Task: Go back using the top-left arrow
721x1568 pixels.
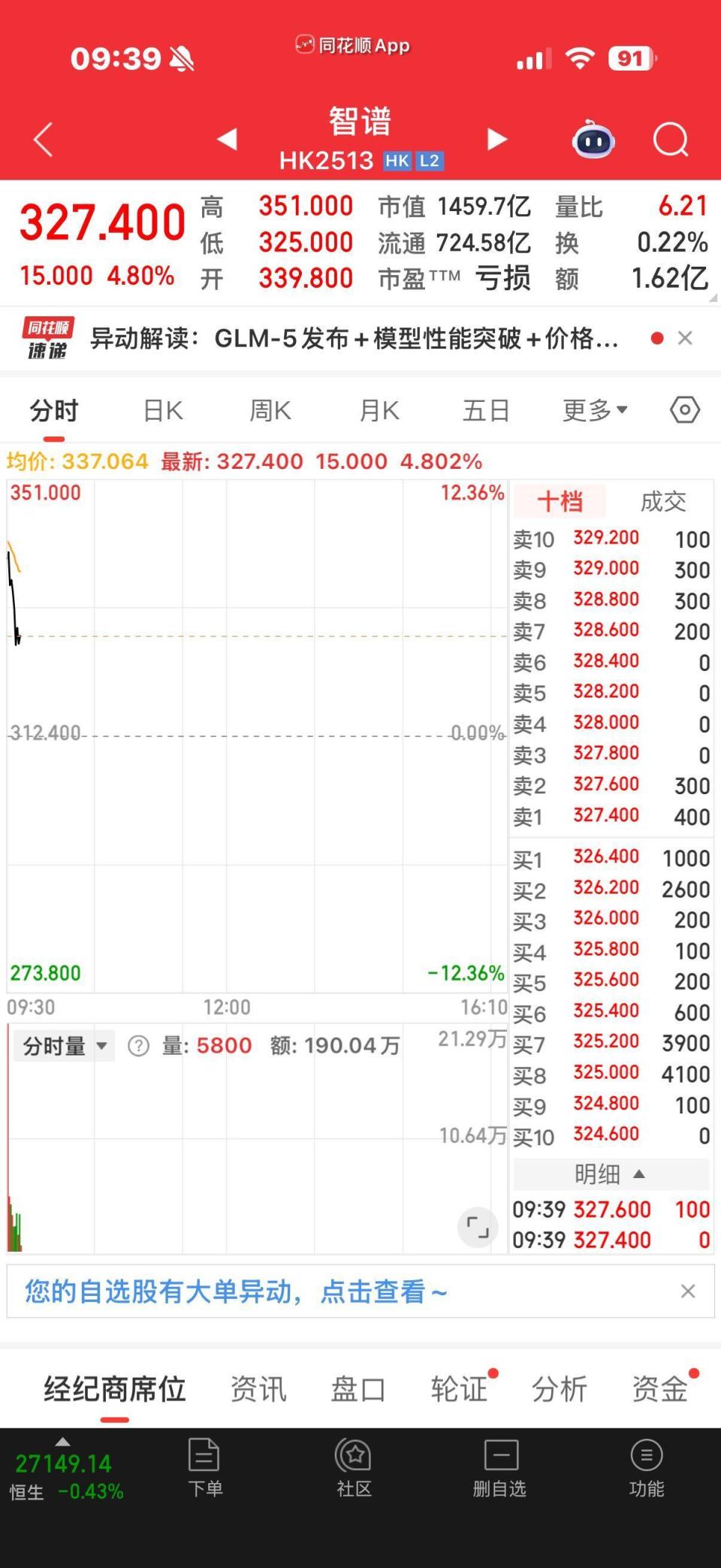Action: (x=44, y=140)
